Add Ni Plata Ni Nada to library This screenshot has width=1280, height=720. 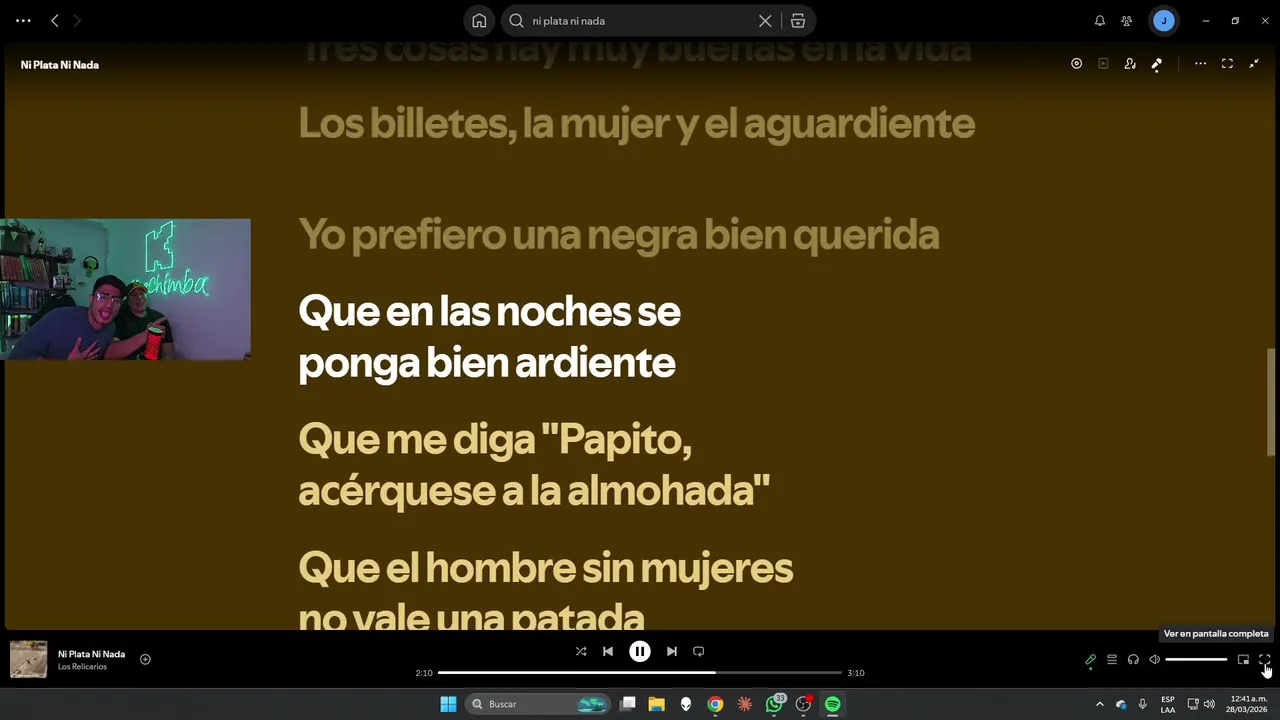point(145,659)
